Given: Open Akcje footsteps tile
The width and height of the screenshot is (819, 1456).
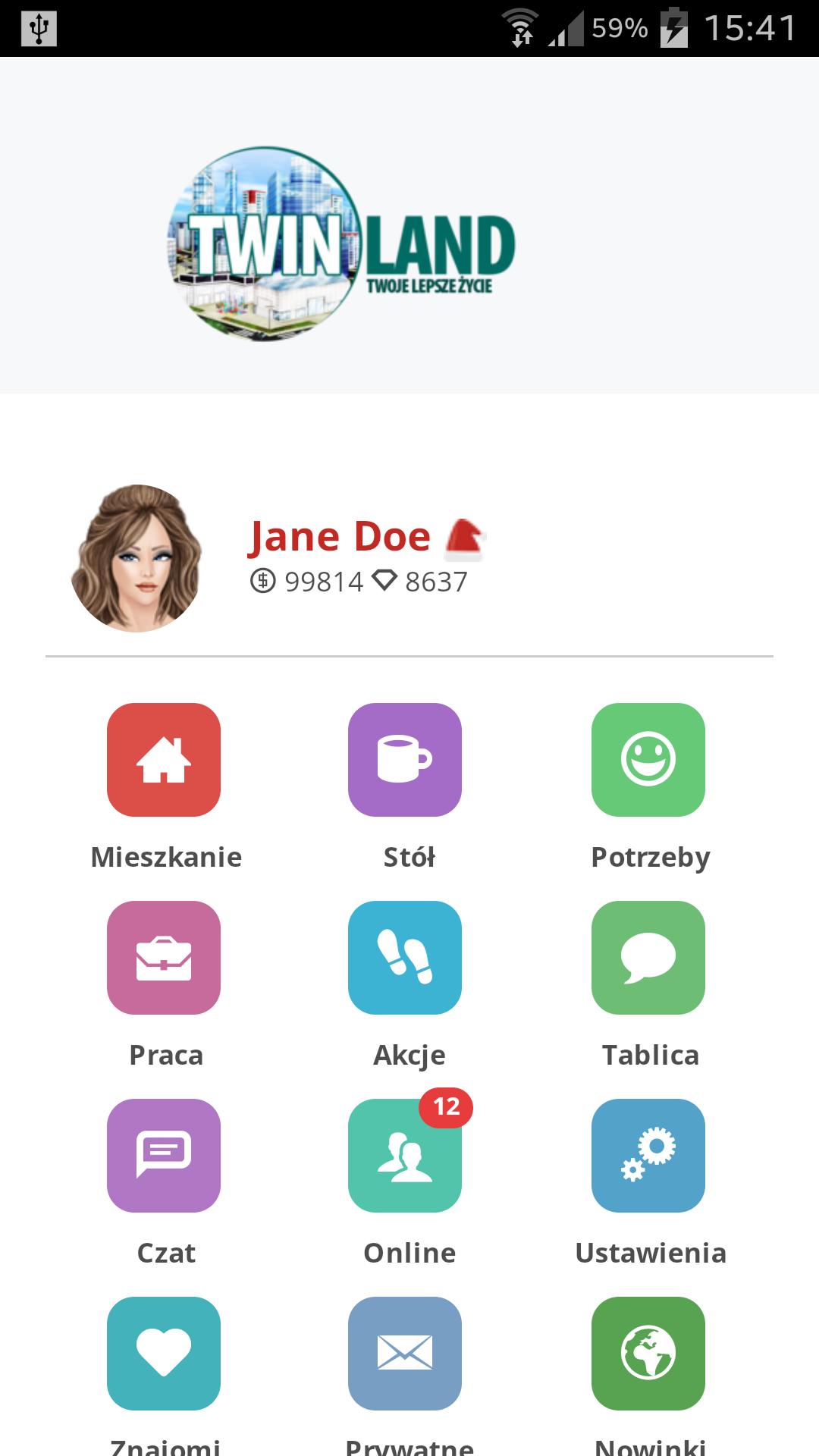Looking at the screenshot, I should [x=405, y=958].
